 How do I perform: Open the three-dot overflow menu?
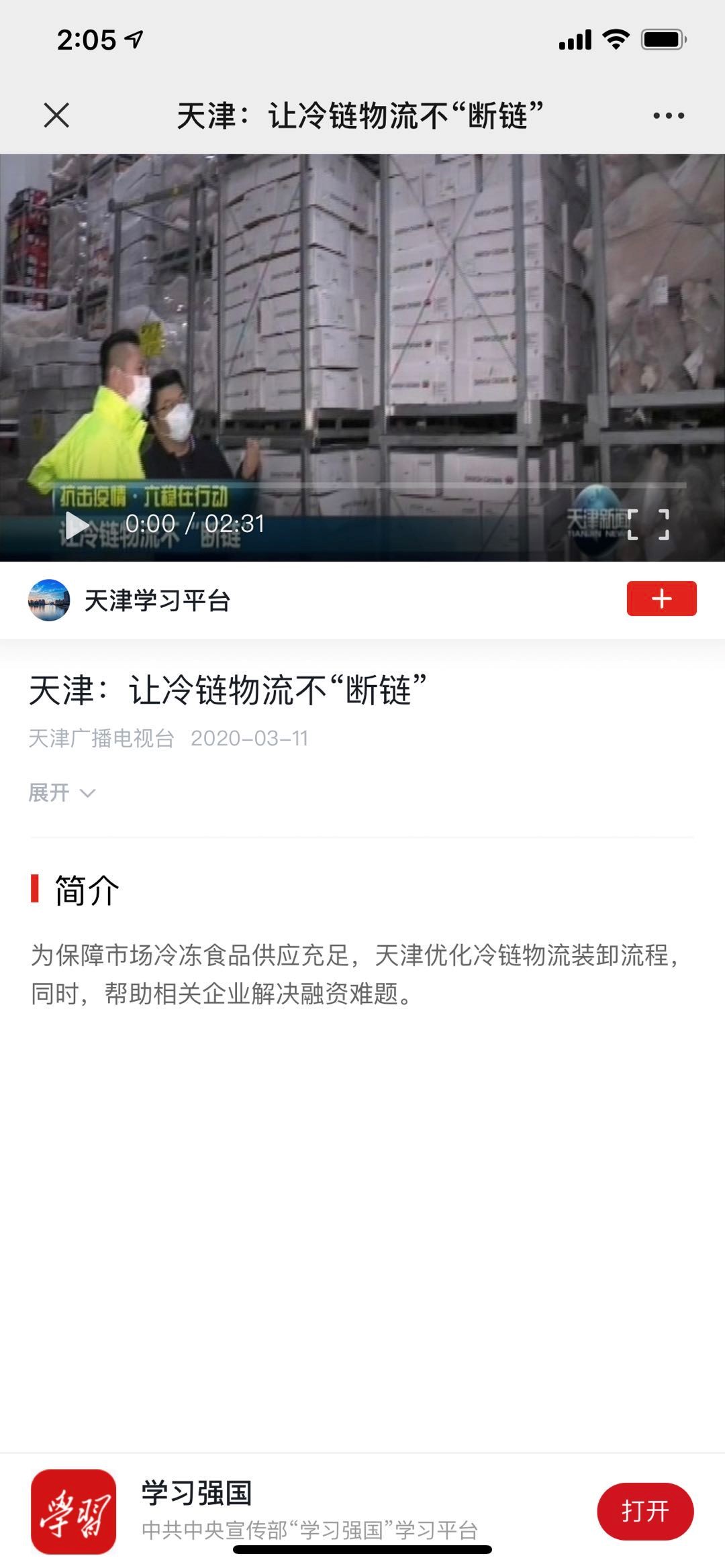669,115
